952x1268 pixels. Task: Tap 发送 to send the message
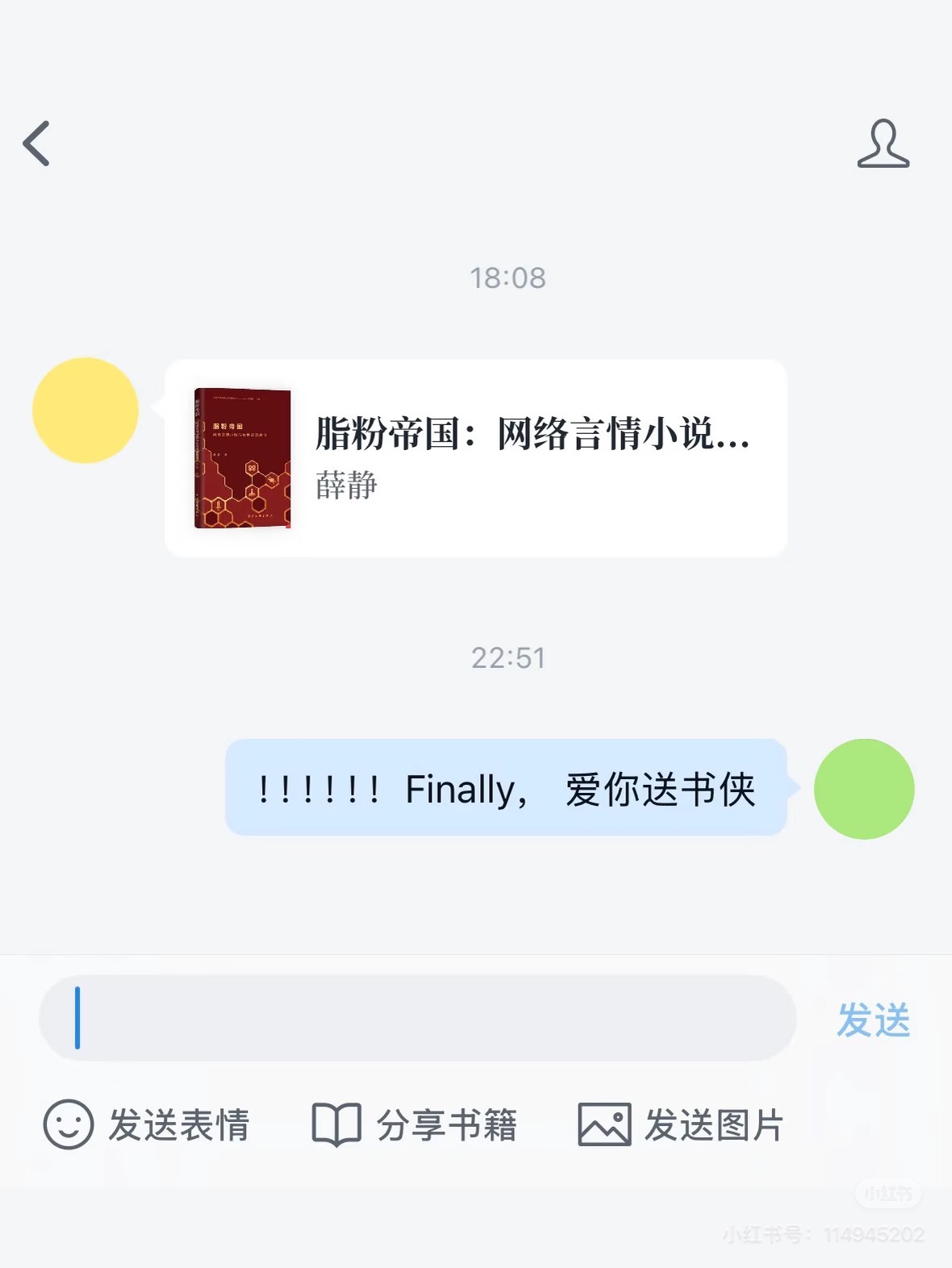[x=874, y=1020]
